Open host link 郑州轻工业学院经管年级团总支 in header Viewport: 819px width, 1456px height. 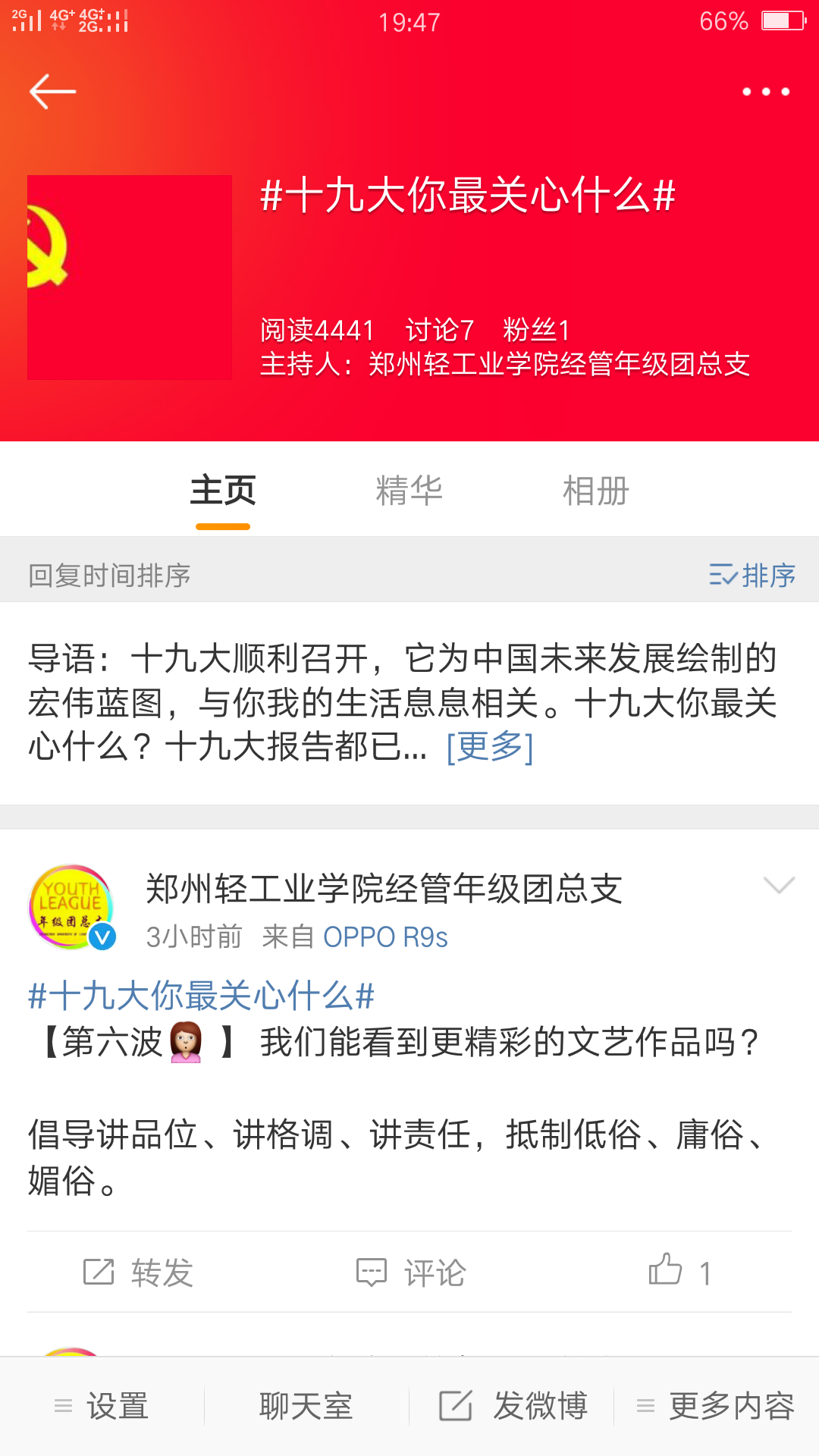[560, 365]
